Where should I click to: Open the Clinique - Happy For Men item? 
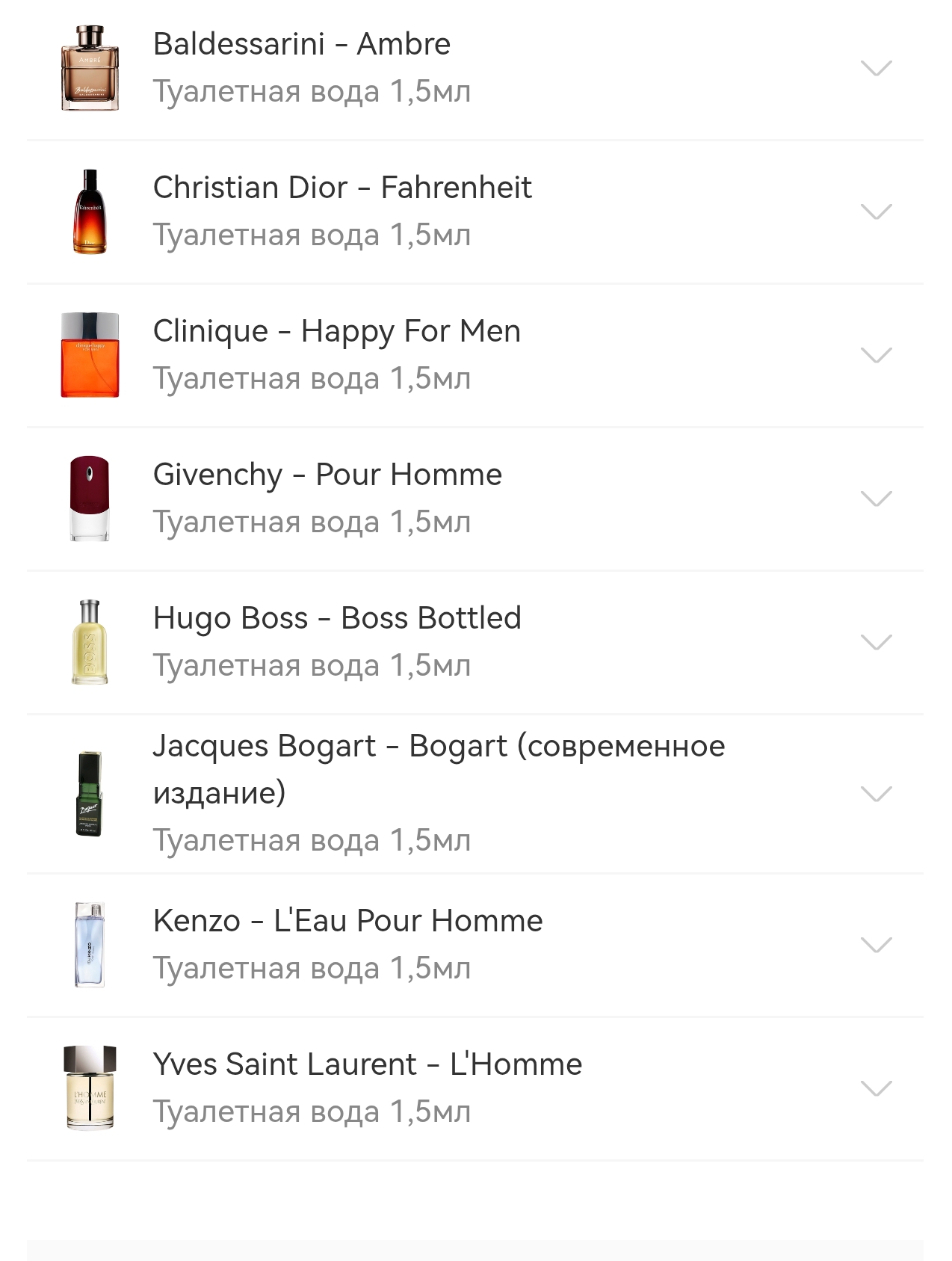876,355
